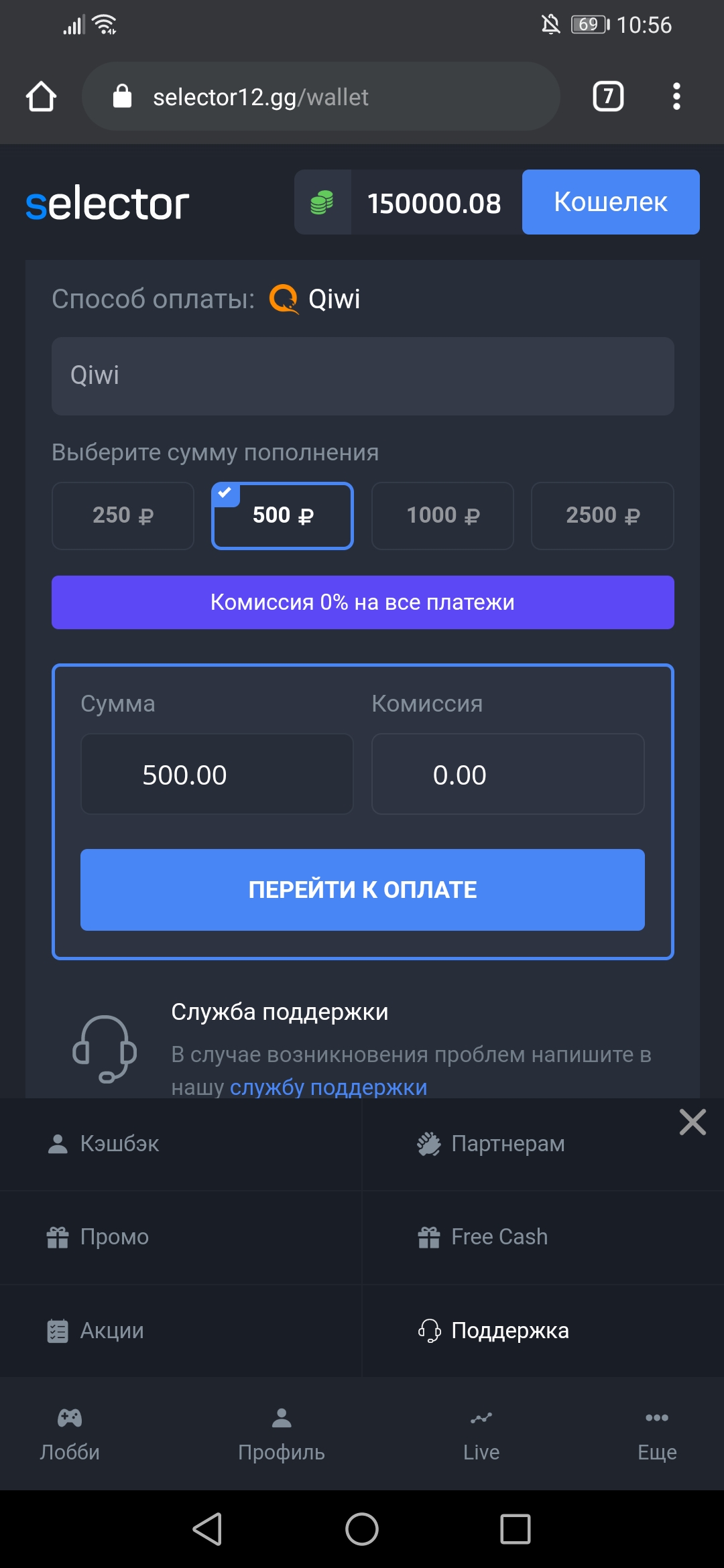Tap ПЕРЕЙТИ К ОПЛАТЕ to proceed
Viewport: 724px width, 1568px height.
[x=363, y=890]
